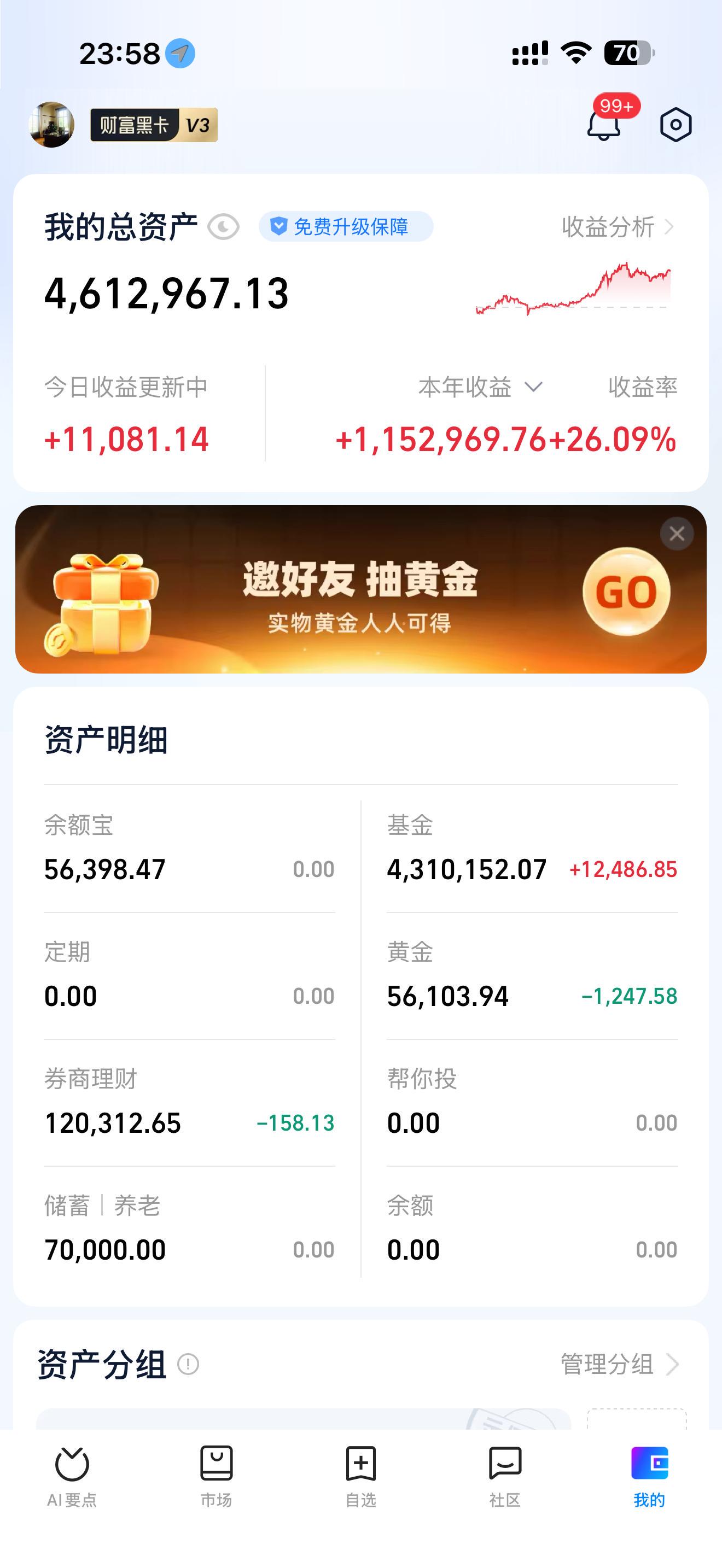722x1568 pixels.
Task: Hide total assets with the eye icon
Action: [223, 227]
